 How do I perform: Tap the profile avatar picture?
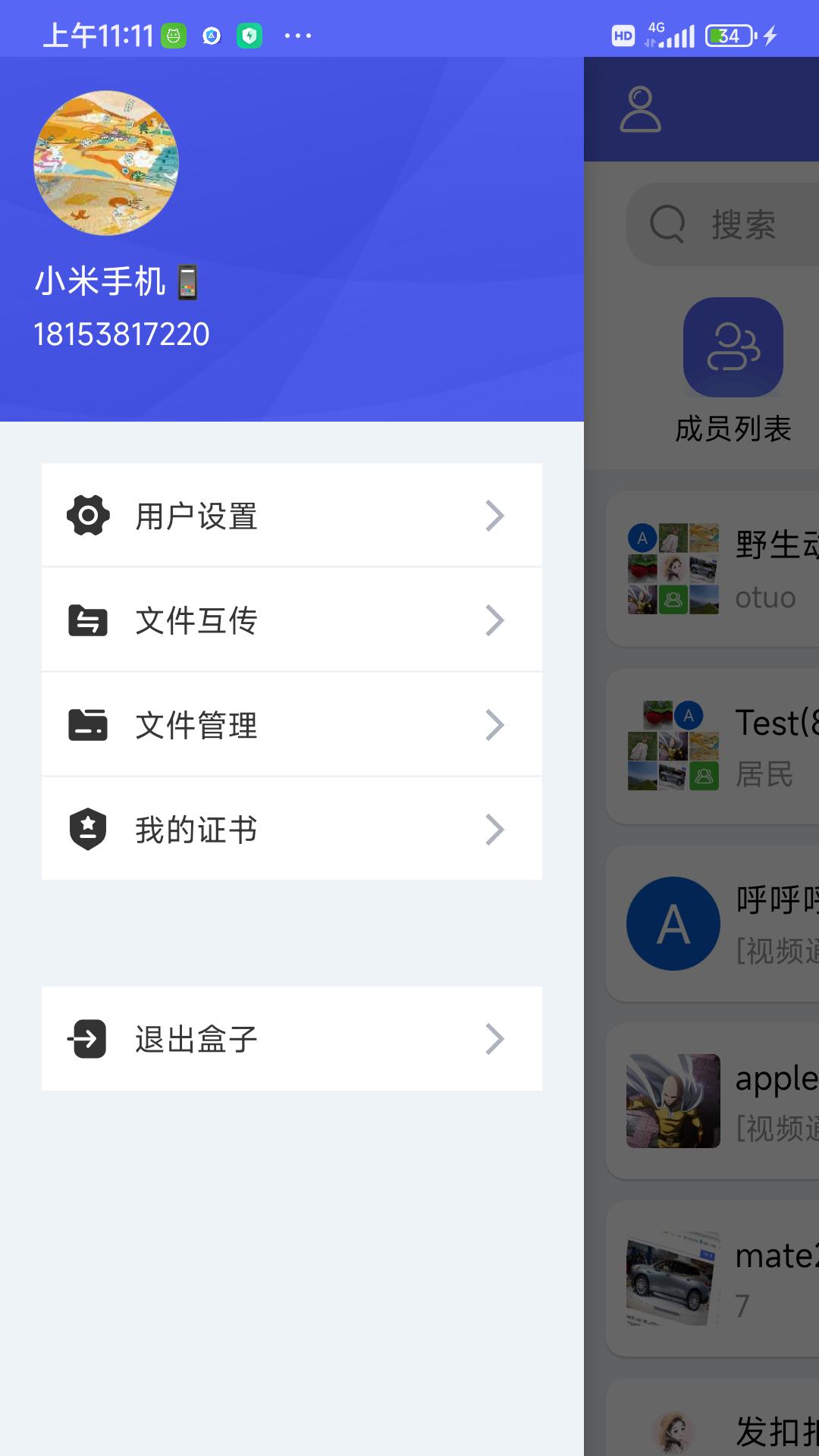pos(106,163)
